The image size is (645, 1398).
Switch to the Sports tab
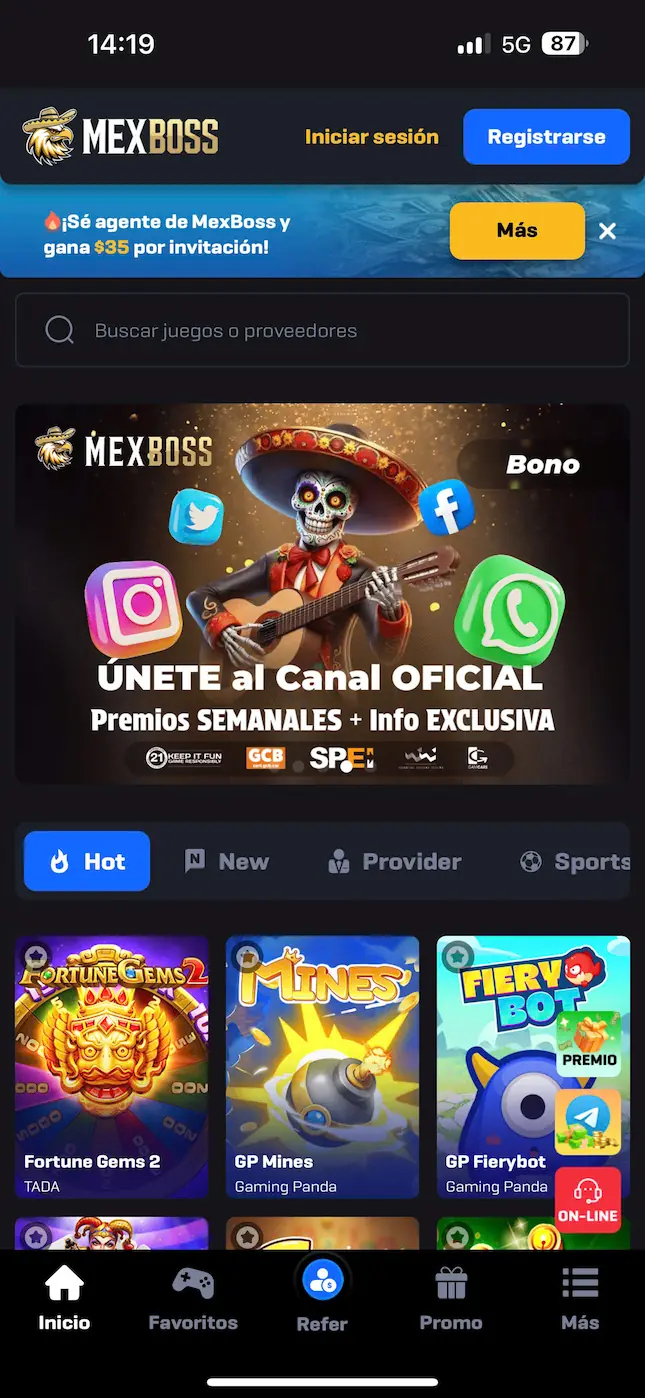(x=576, y=861)
